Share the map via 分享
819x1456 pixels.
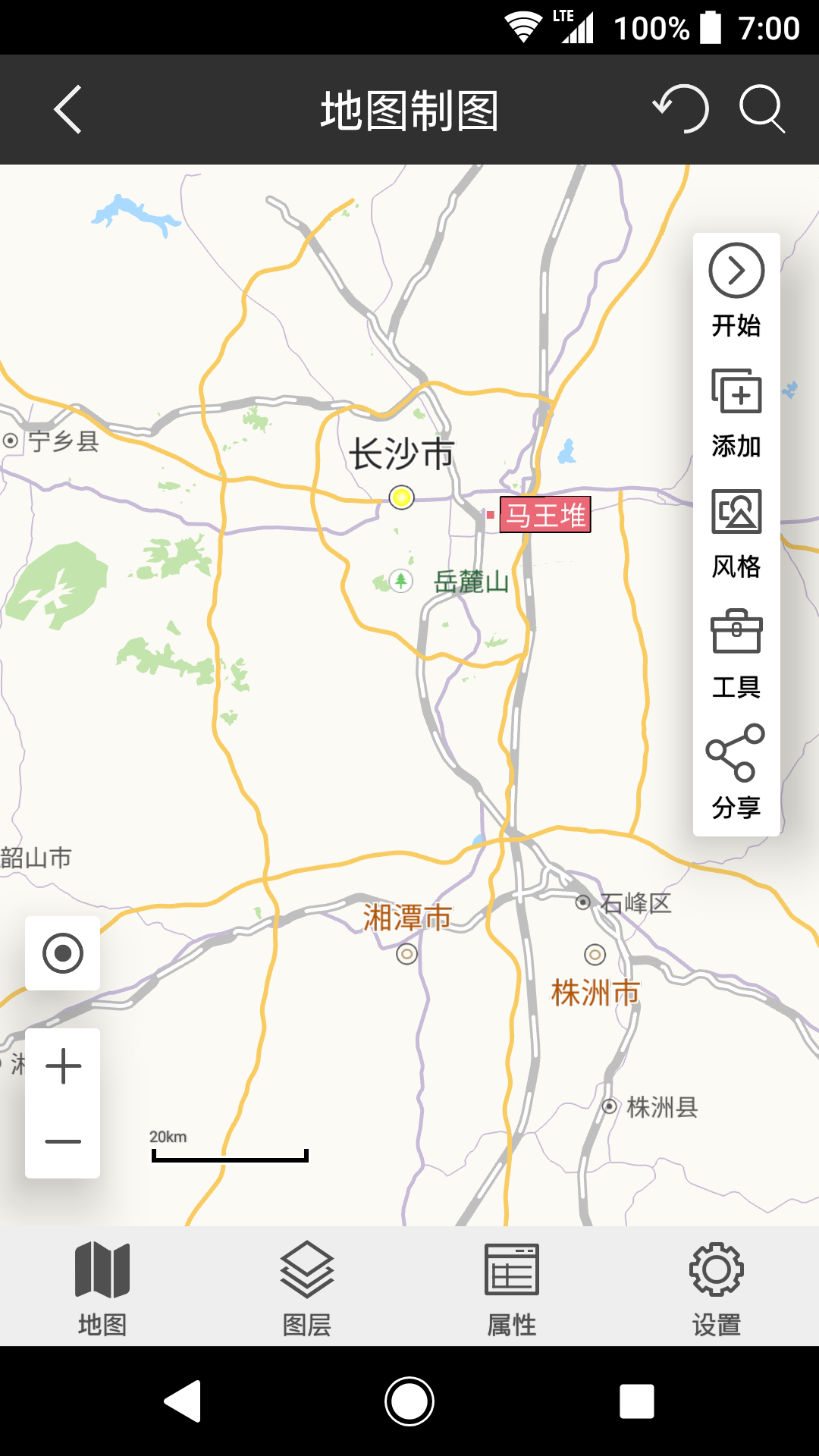point(736,773)
